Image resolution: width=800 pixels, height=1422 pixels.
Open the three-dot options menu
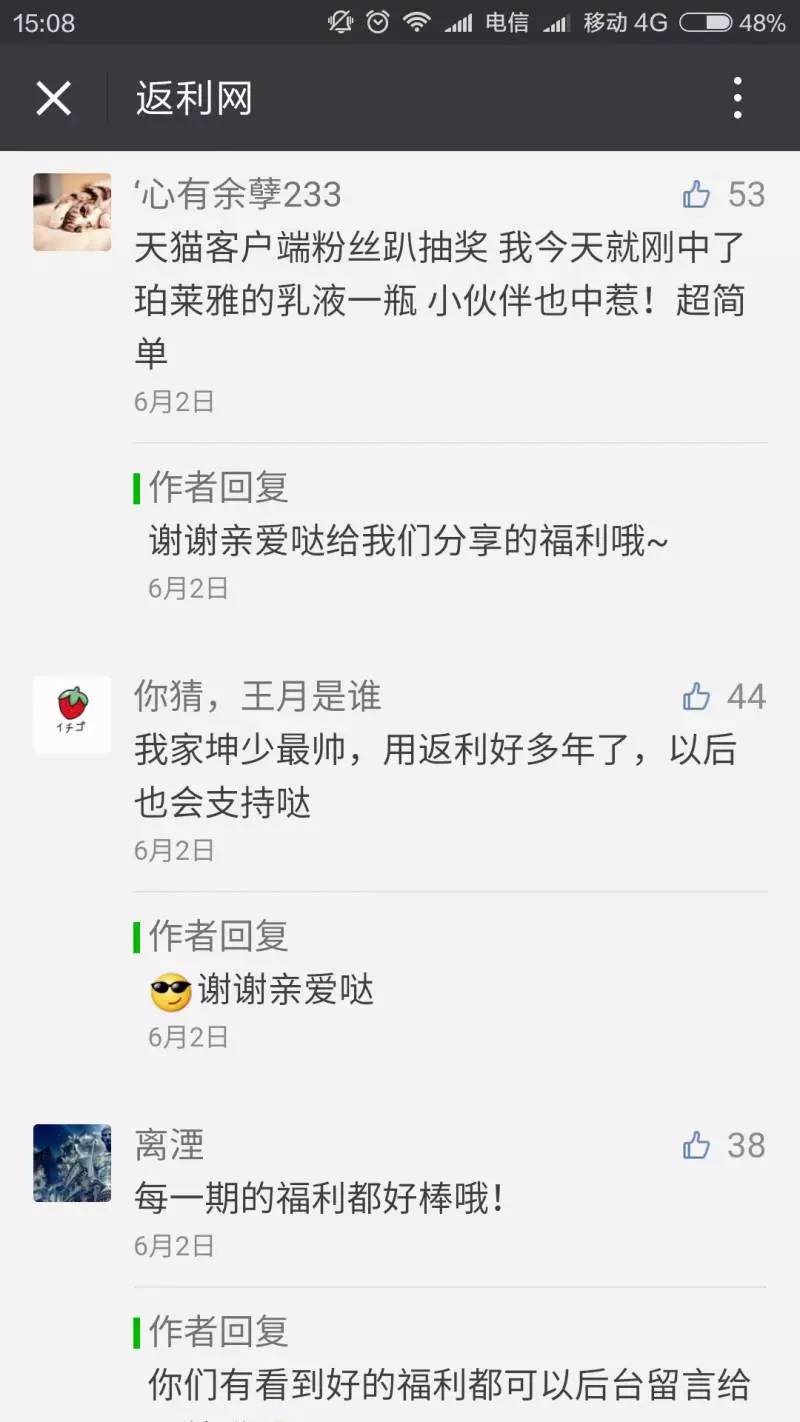[x=737, y=97]
